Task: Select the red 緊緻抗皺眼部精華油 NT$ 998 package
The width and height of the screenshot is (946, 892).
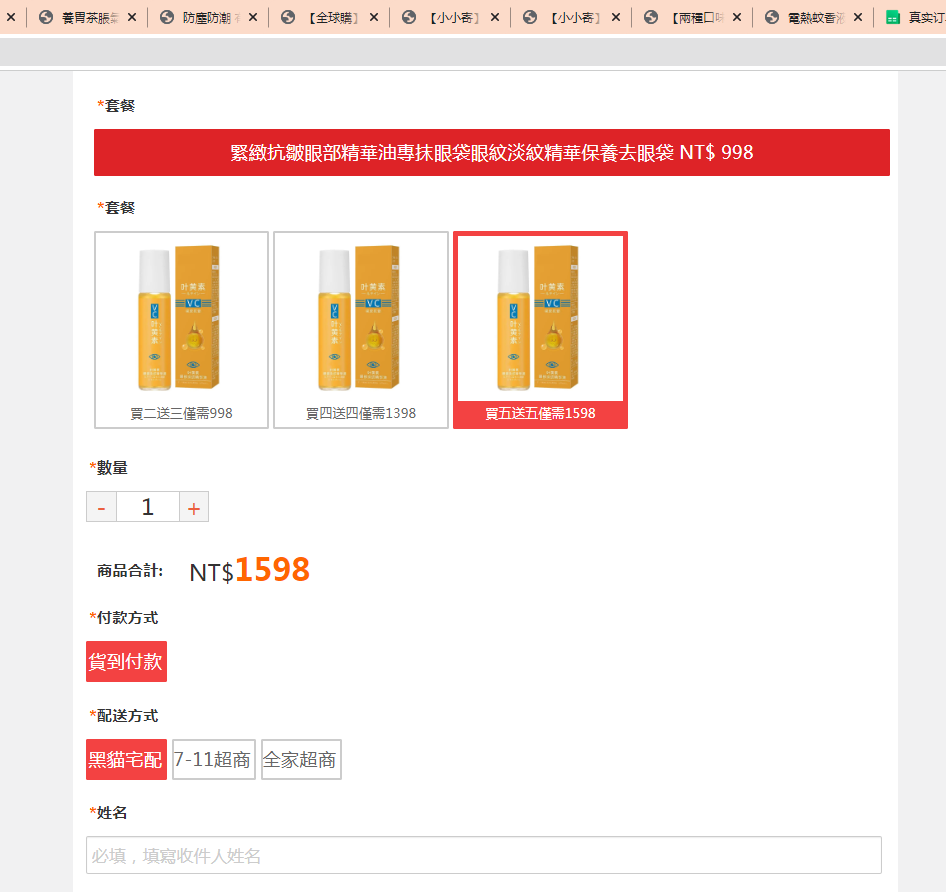Action: pos(491,152)
